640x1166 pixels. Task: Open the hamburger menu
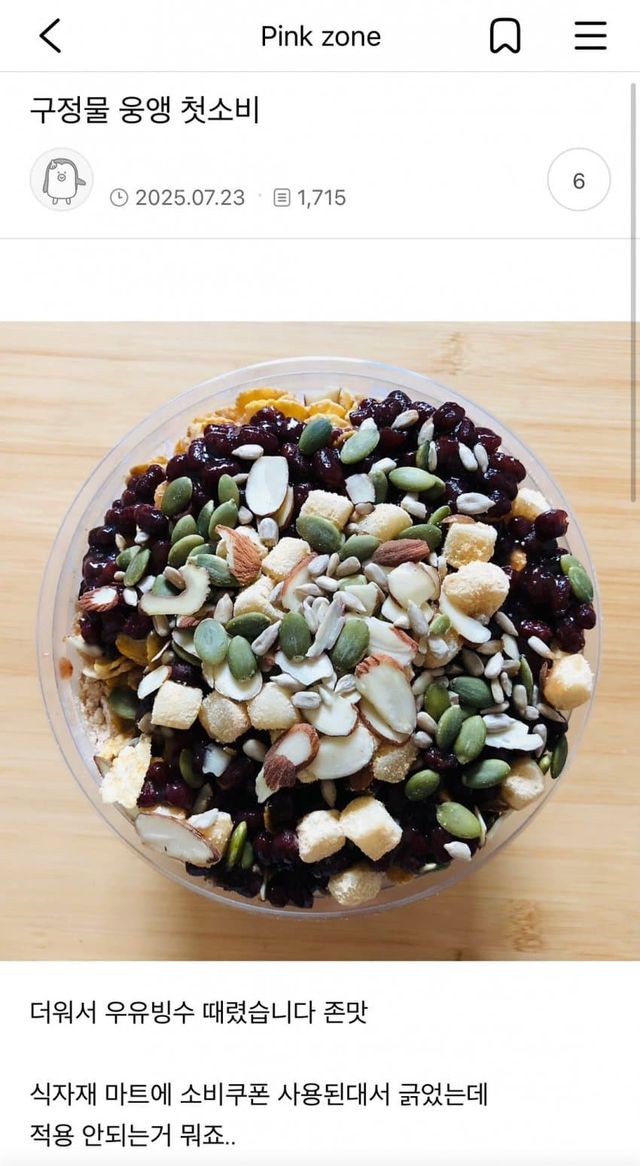tap(590, 36)
